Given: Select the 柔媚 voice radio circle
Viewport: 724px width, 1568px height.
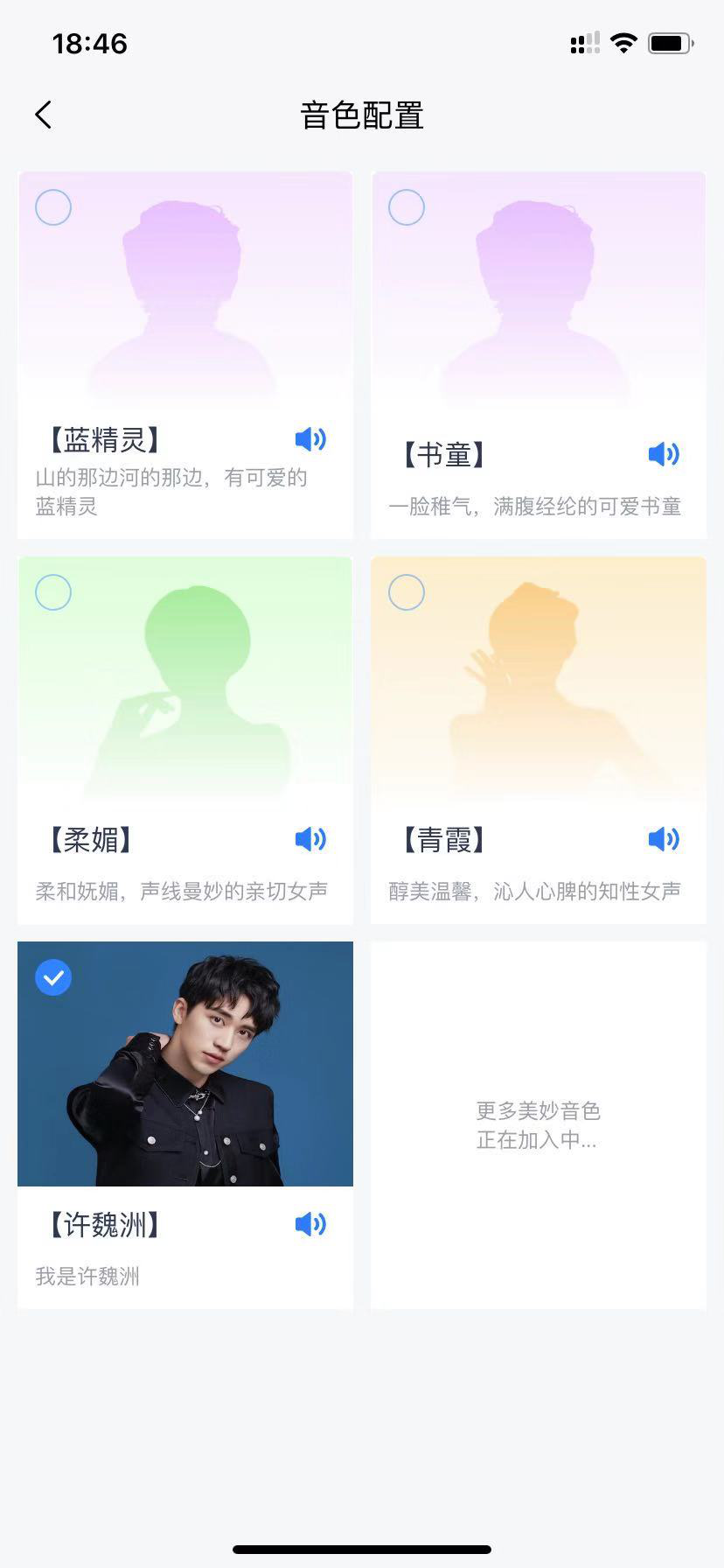Looking at the screenshot, I should [52, 592].
